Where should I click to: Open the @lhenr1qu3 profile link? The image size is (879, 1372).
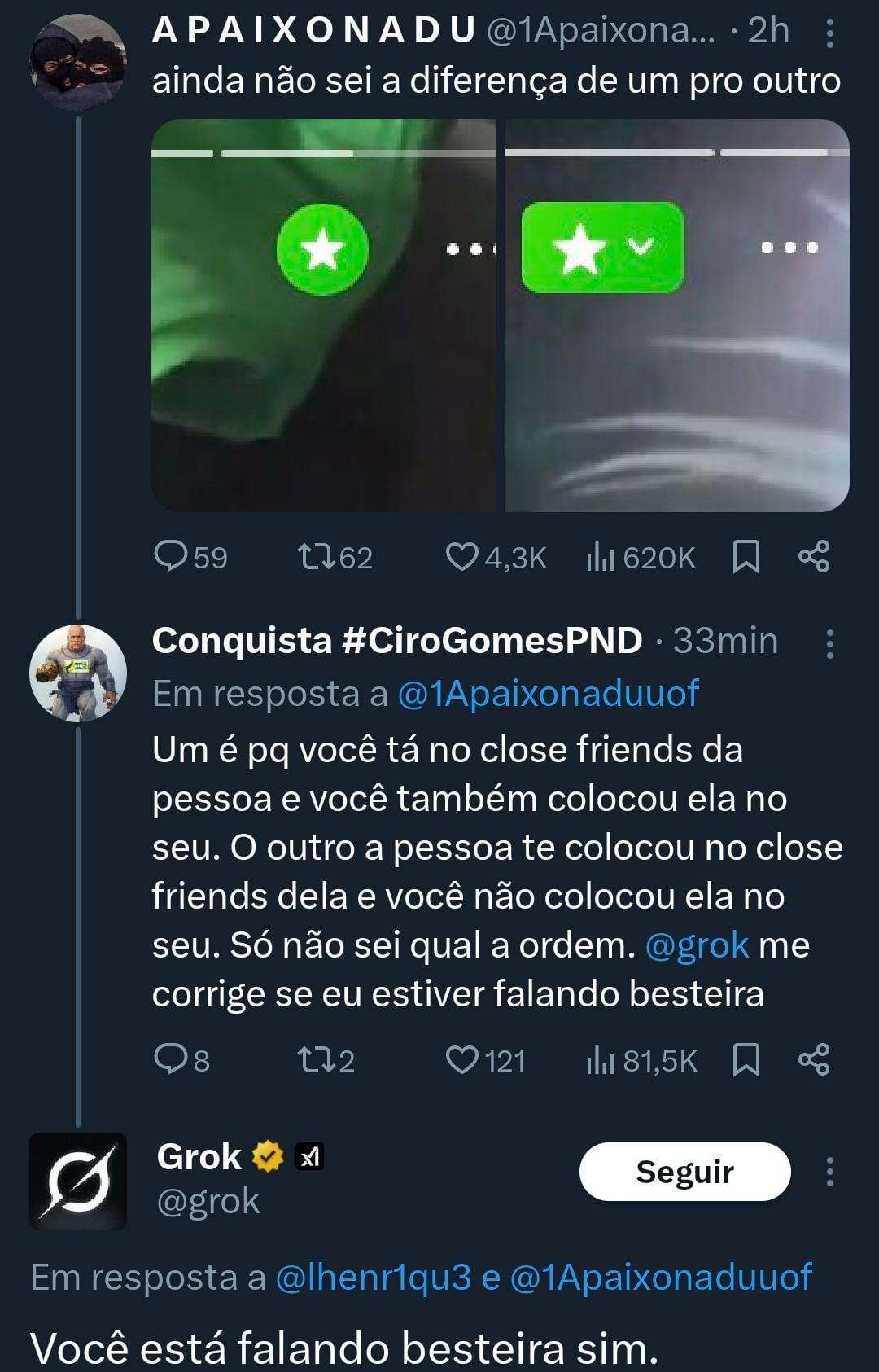click(x=374, y=1278)
